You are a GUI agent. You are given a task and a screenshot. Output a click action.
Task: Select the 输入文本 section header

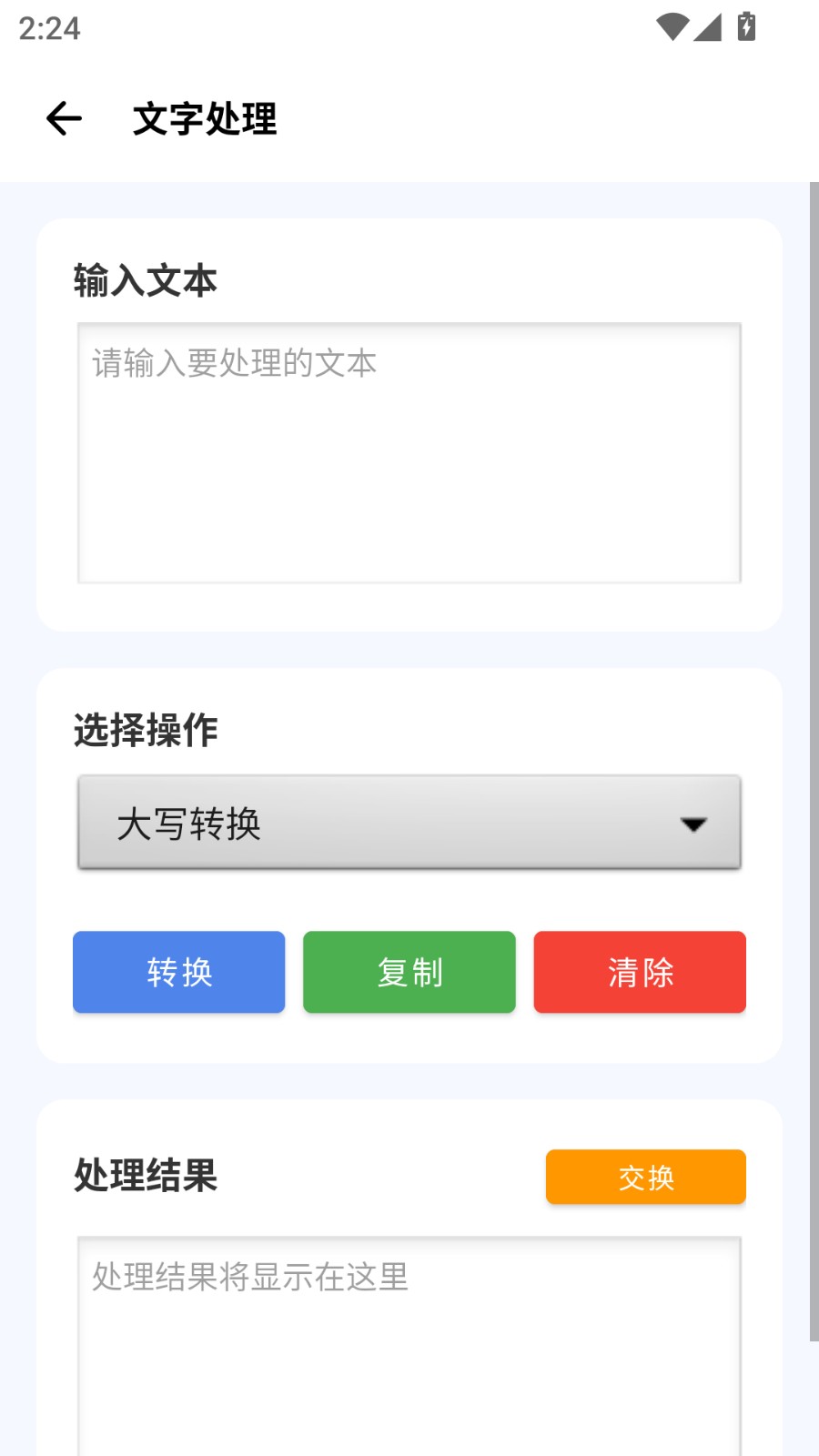[146, 280]
